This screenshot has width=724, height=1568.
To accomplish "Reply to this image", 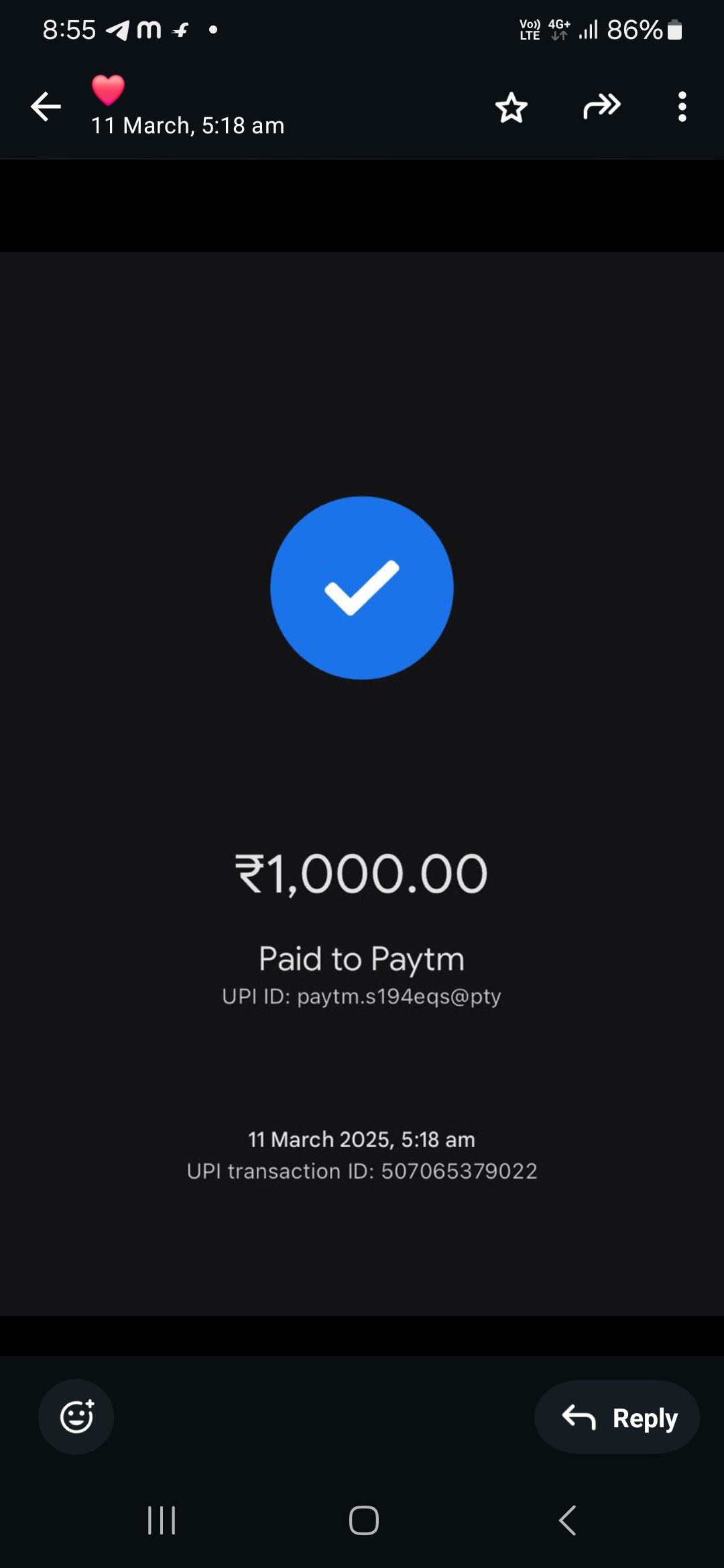I will point(617,1417).
